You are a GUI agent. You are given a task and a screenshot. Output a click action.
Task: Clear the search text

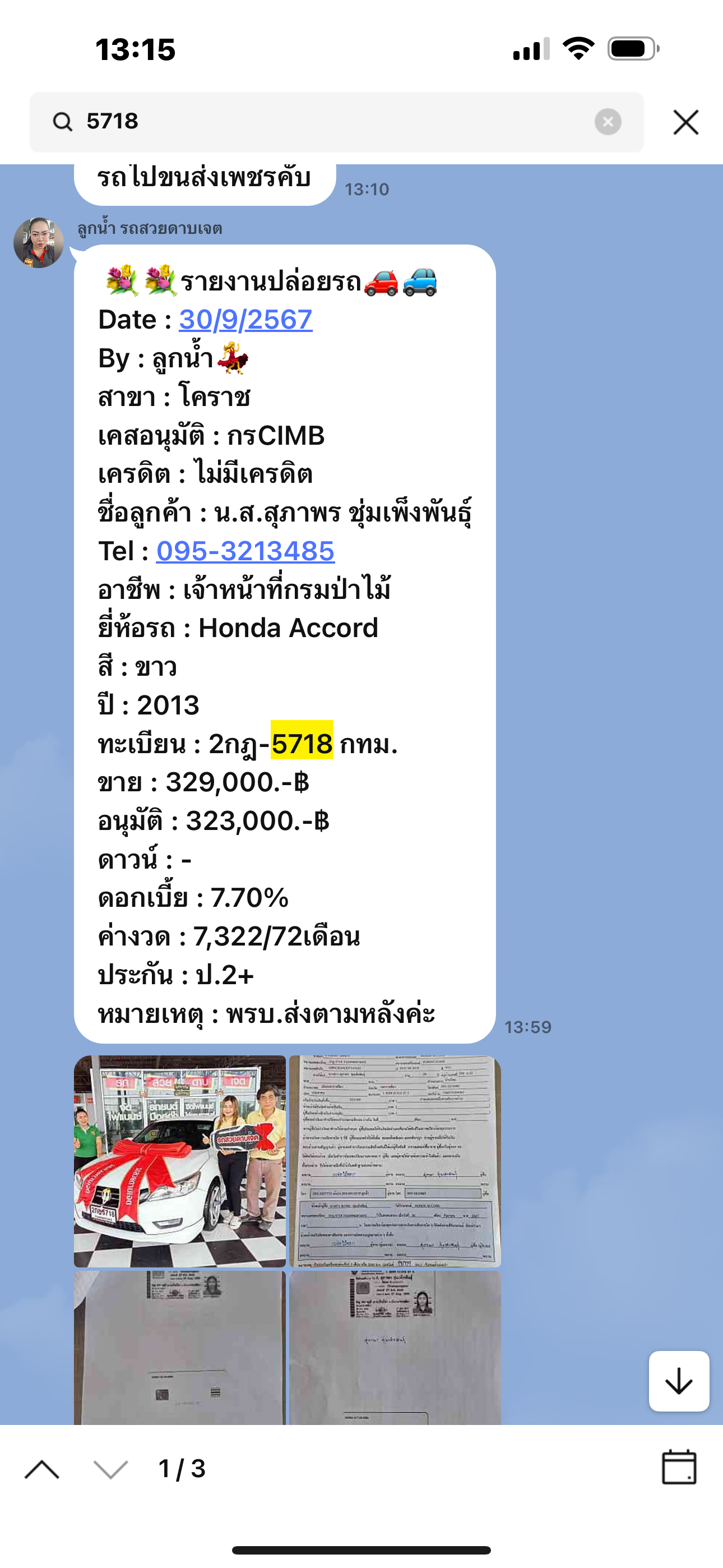point(608,122)
